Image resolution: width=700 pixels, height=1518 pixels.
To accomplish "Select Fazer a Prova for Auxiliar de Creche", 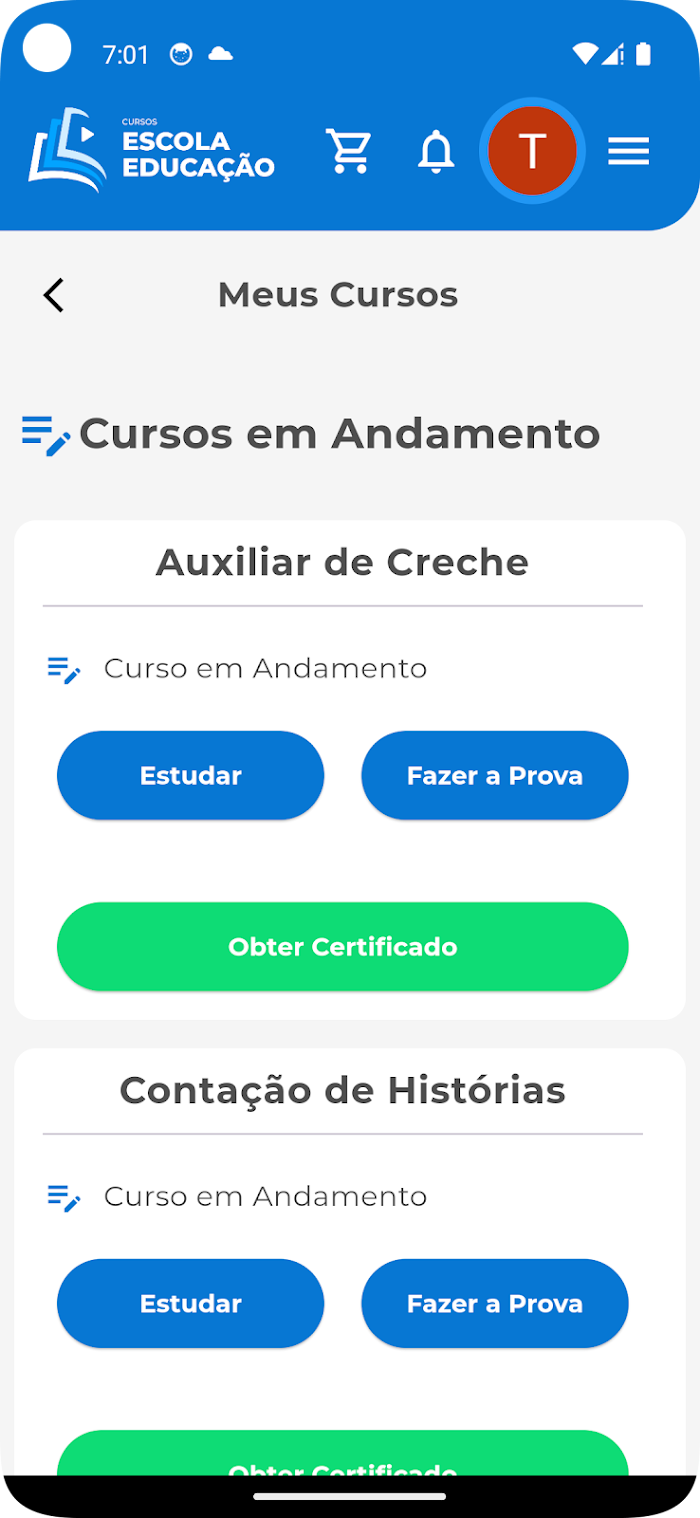I will coord(495,776).
